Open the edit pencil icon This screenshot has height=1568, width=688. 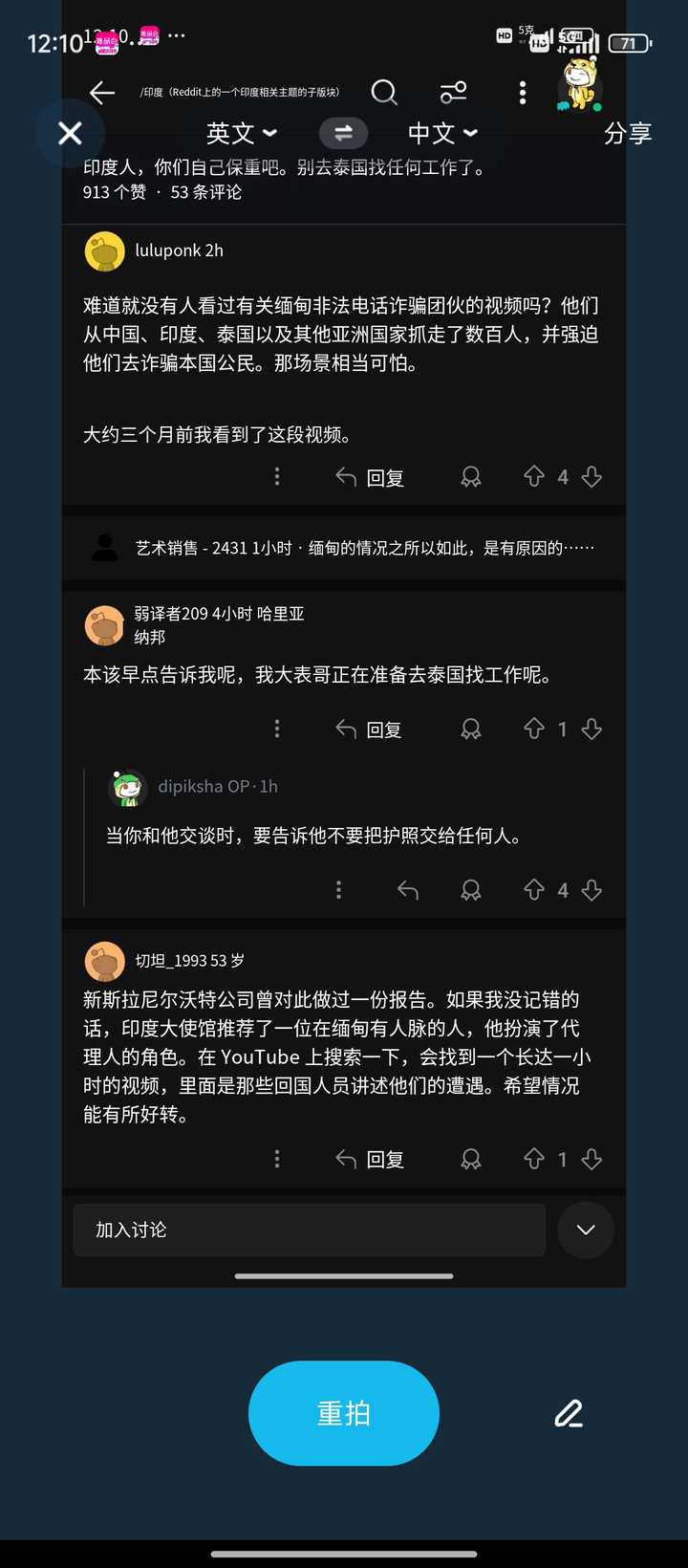click(x=569, y=1413)
